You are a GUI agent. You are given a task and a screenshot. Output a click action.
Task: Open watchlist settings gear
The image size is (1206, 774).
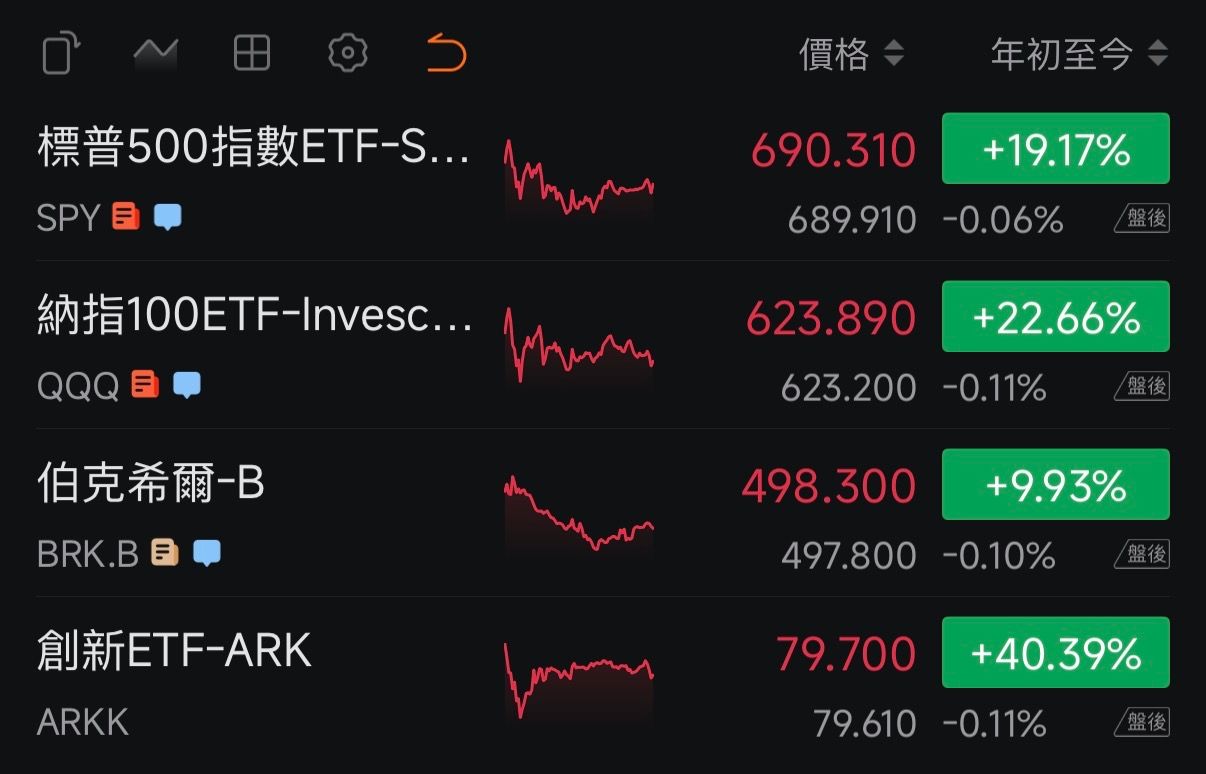pyautogui.click(x=348, y=53)
